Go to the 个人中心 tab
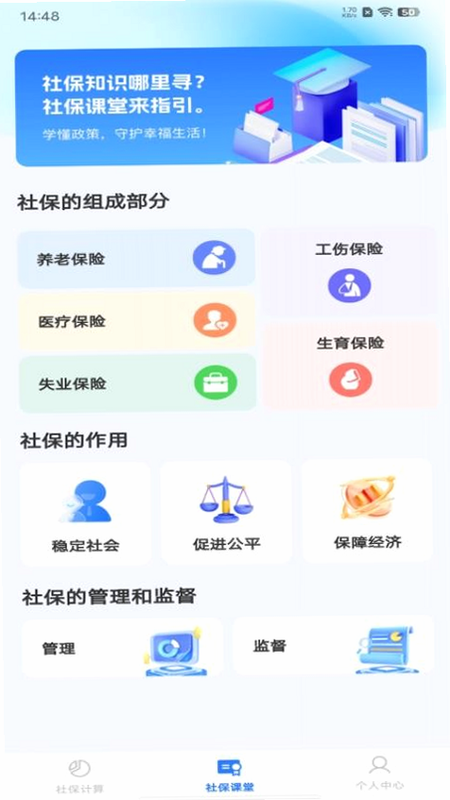Viewport: 450px width, 800px height. [x=379, y=773]
